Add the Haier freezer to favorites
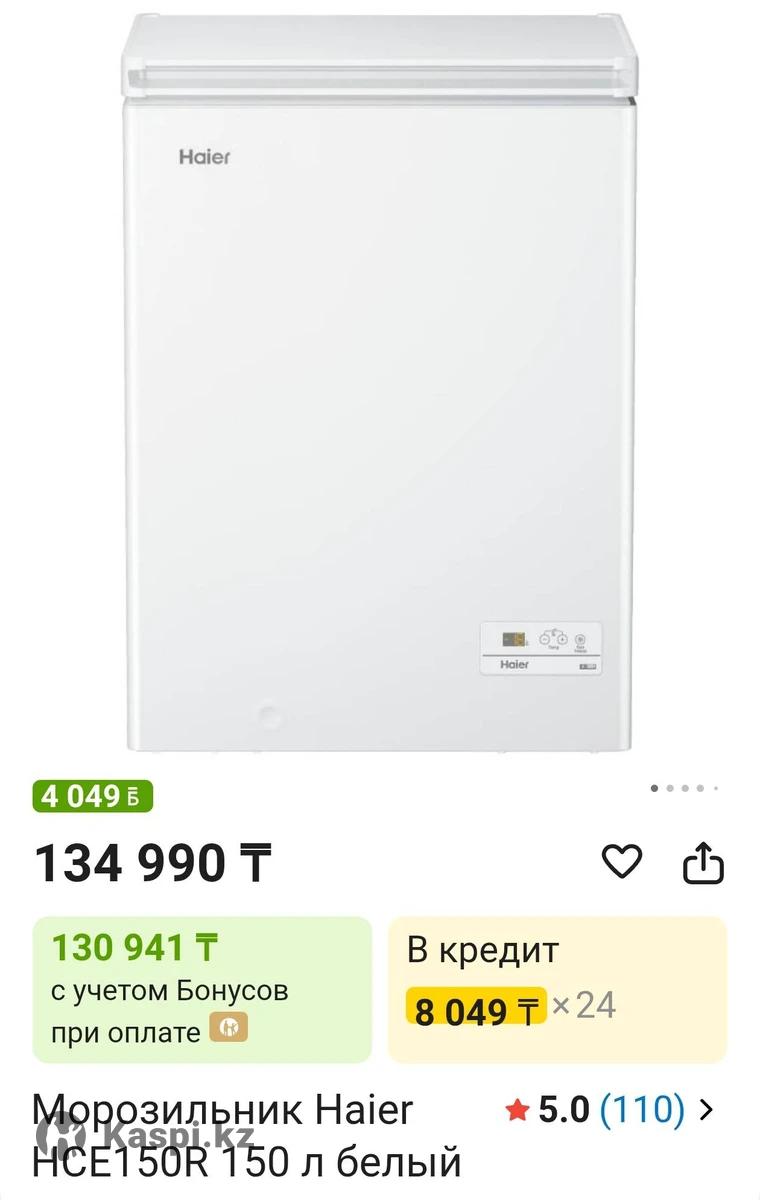 (622, 861)
